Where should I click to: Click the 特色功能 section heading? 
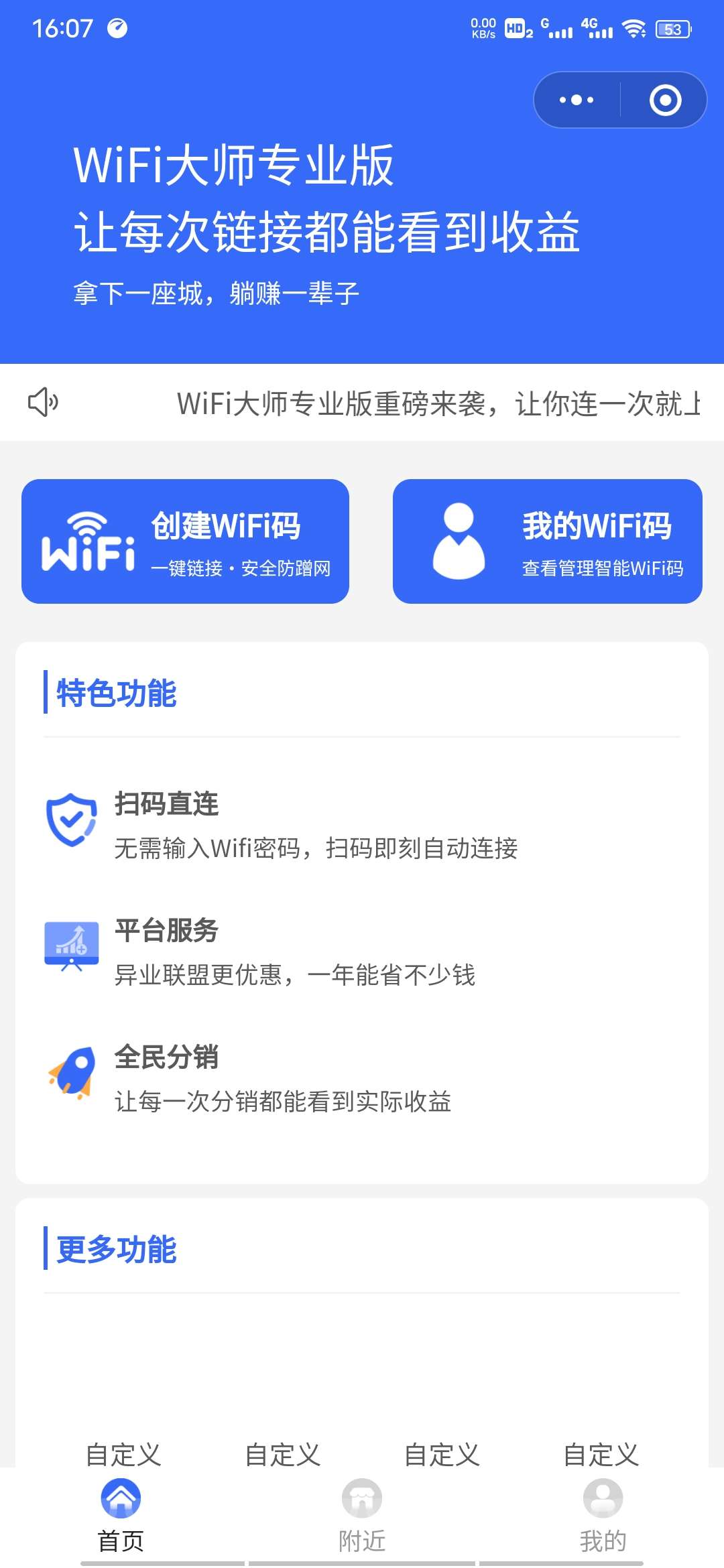(115, 695)
